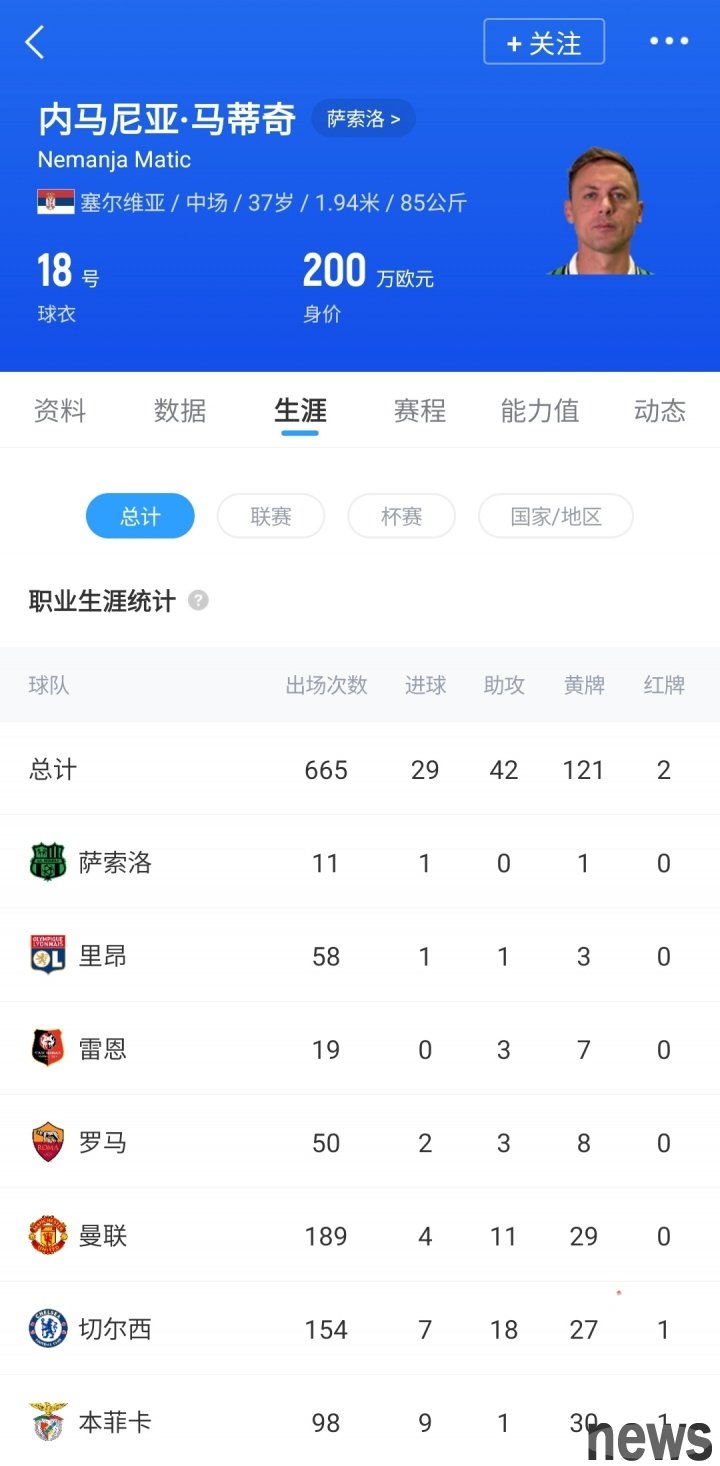Tap the help icon beside 职业生涯统计
Viewport: 720px width, 1466px height.
click(199, 601)
